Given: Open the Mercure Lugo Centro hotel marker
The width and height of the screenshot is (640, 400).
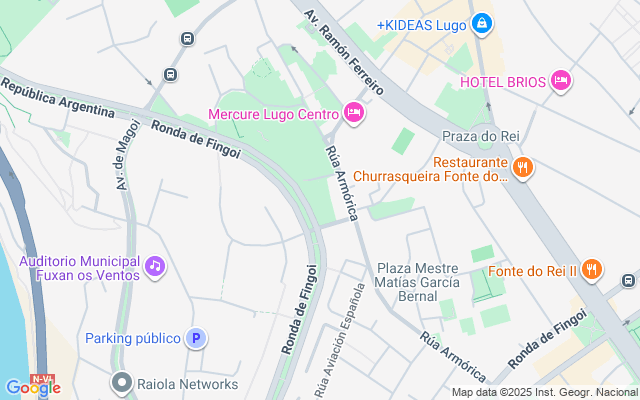Looking at the screenshot, I should click(352, 113).
